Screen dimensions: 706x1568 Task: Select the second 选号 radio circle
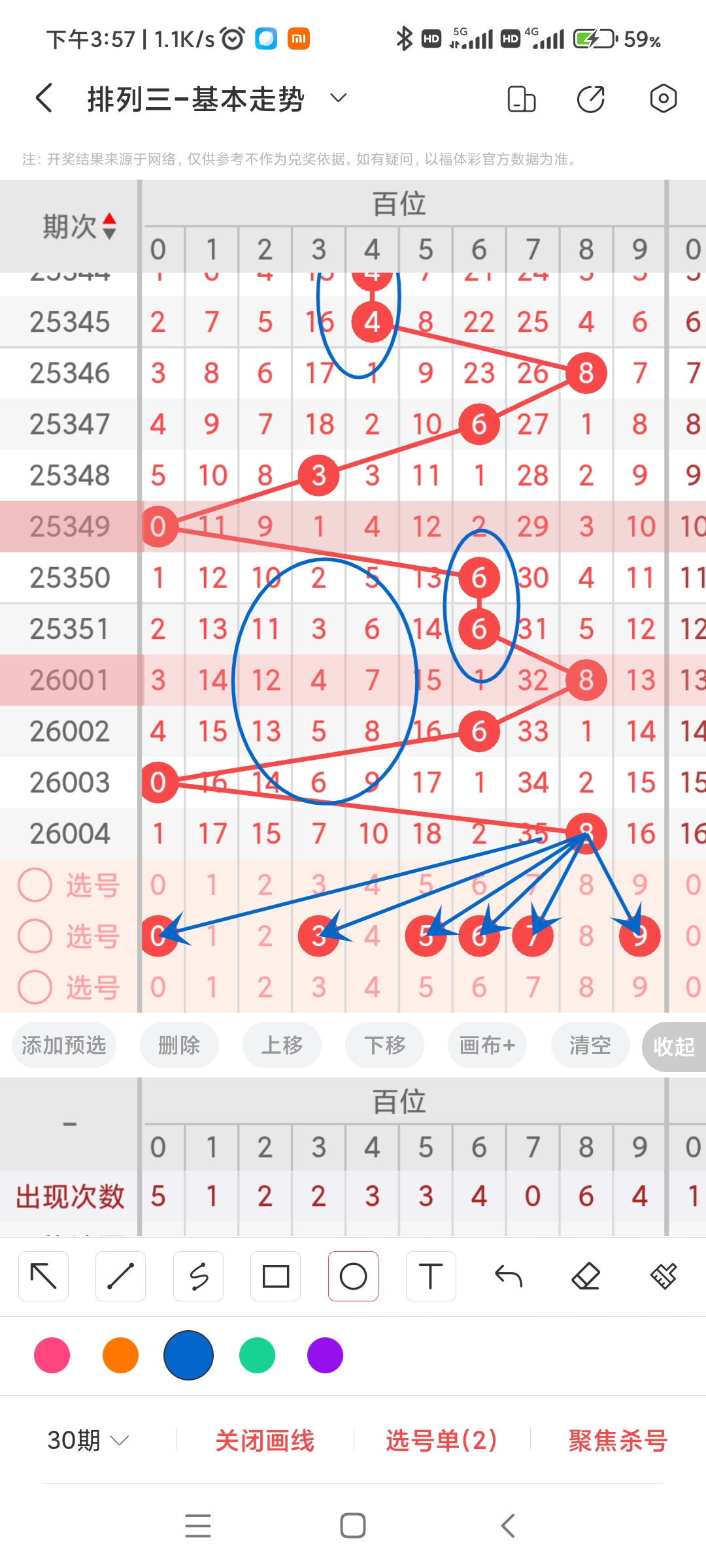(35, 936)
